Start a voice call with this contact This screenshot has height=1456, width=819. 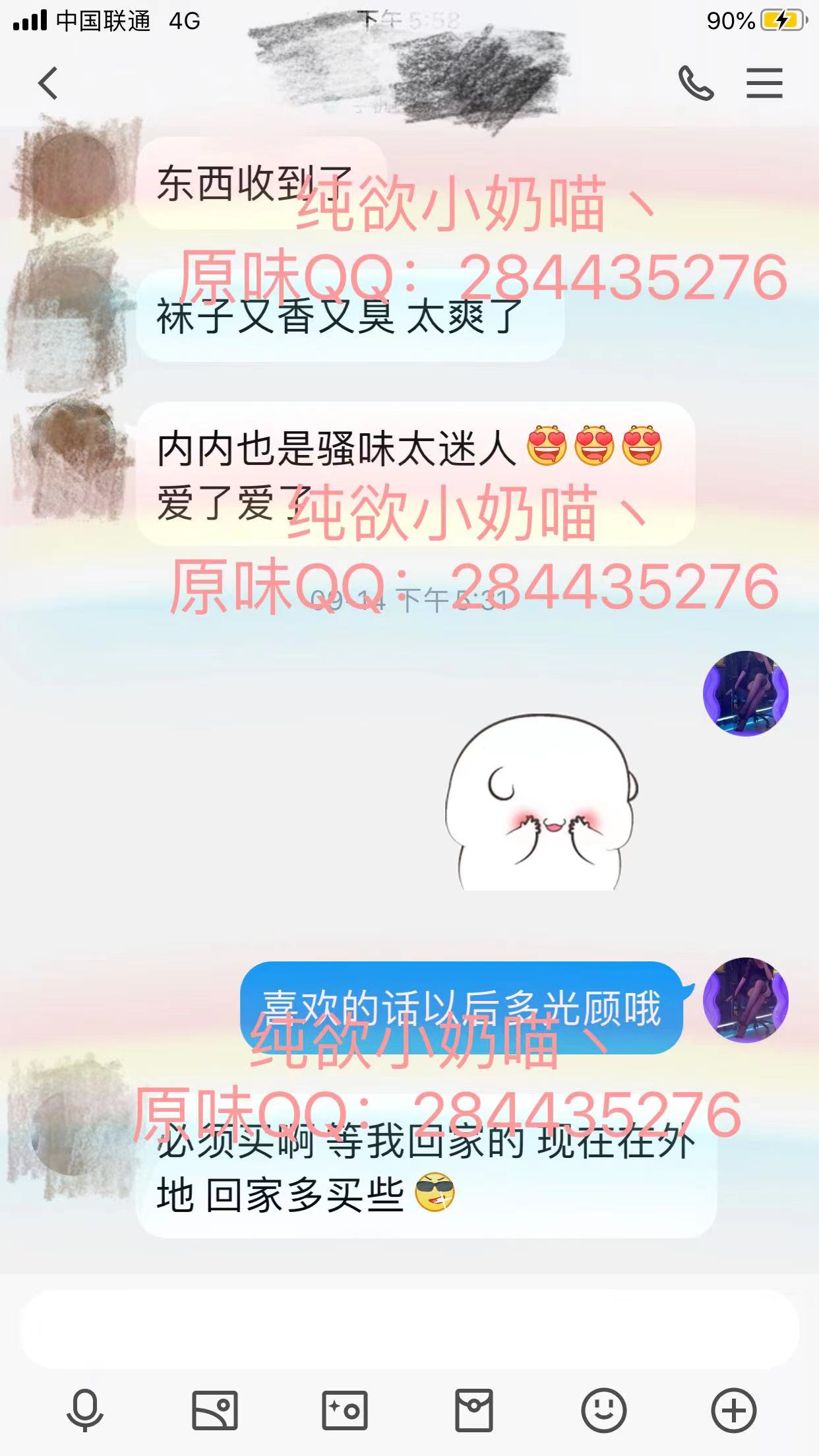point(696,83)
